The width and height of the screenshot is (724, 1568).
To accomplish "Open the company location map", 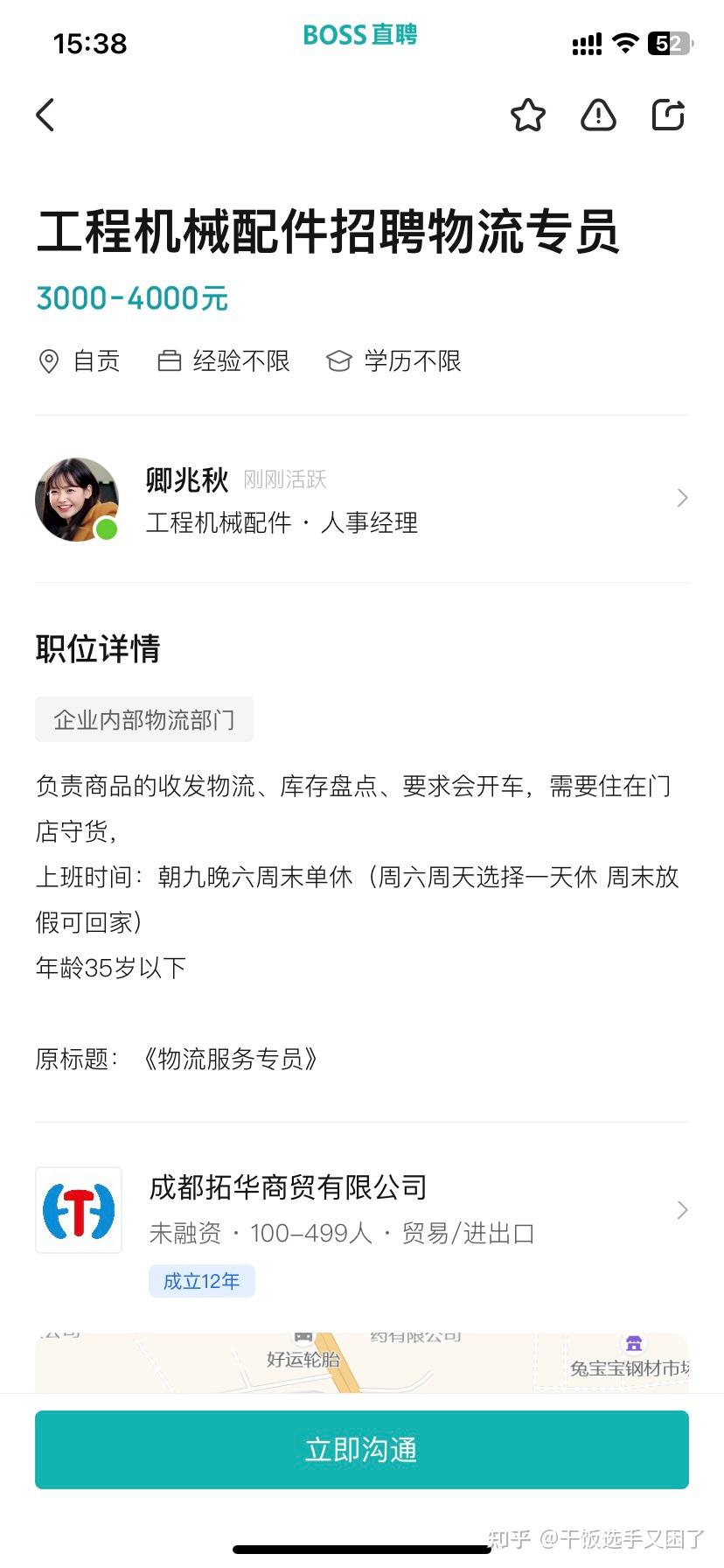I will click(361, 1363).
